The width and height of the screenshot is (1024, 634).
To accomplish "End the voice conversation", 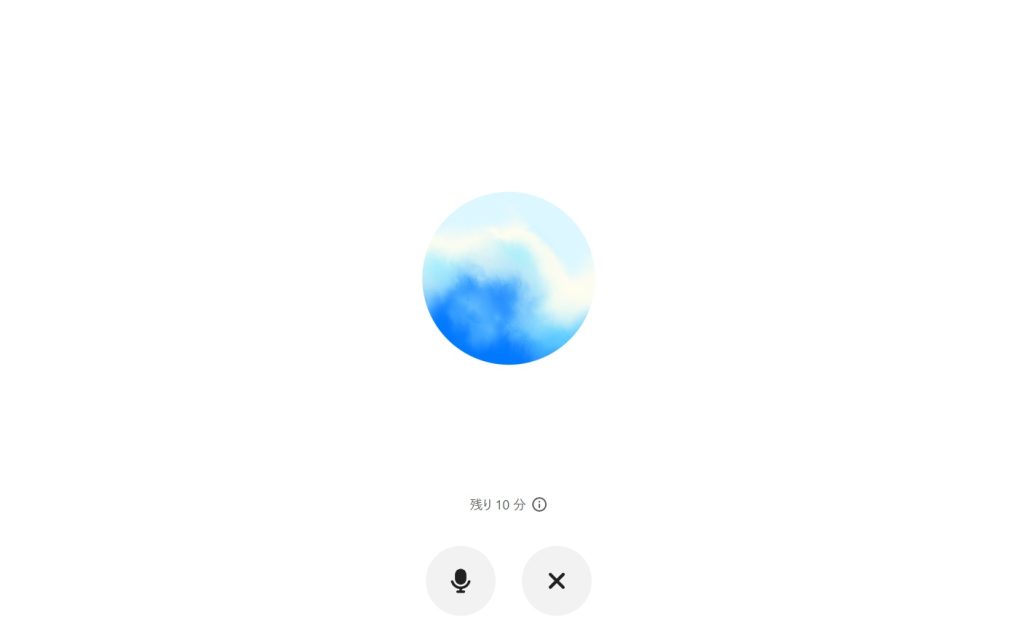I will [556, 581].
